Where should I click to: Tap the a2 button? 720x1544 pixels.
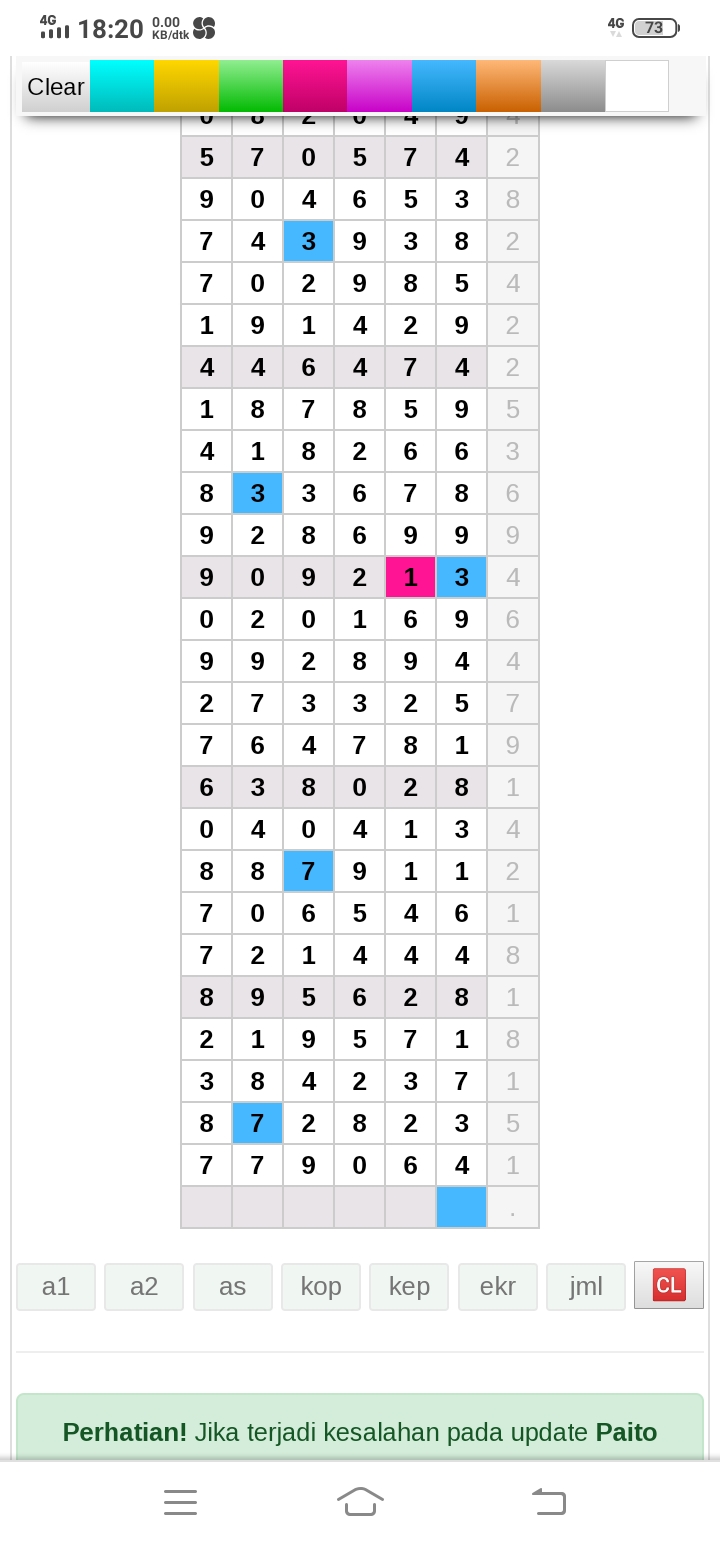(144, 1286)
